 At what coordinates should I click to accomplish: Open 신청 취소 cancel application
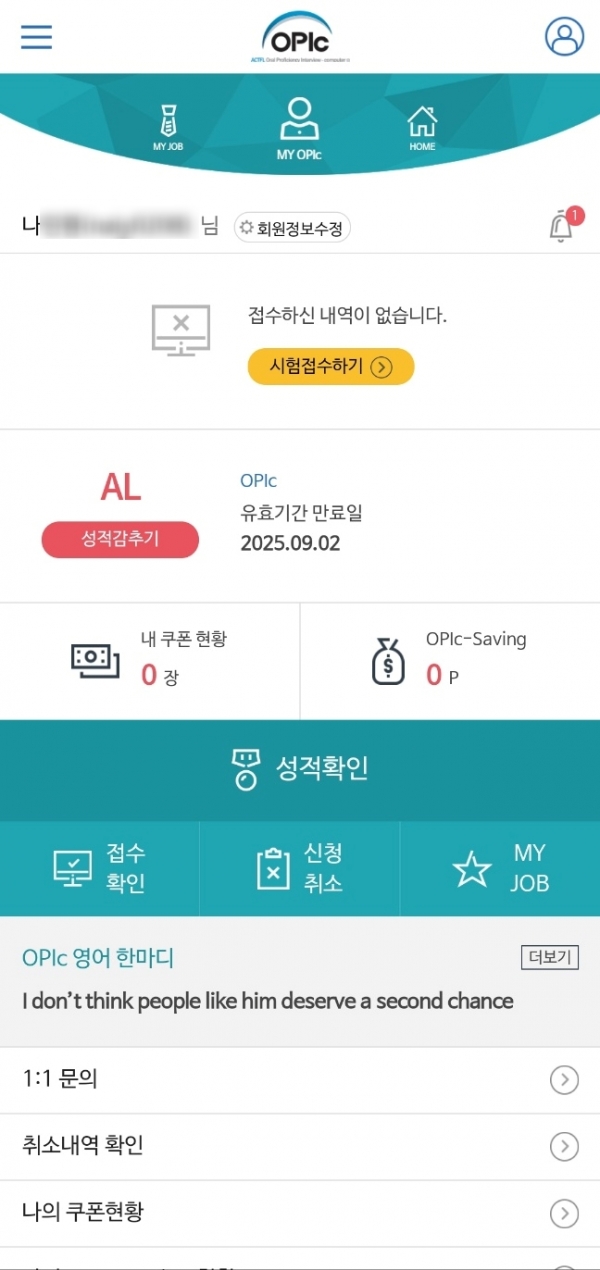pos(300,868)
